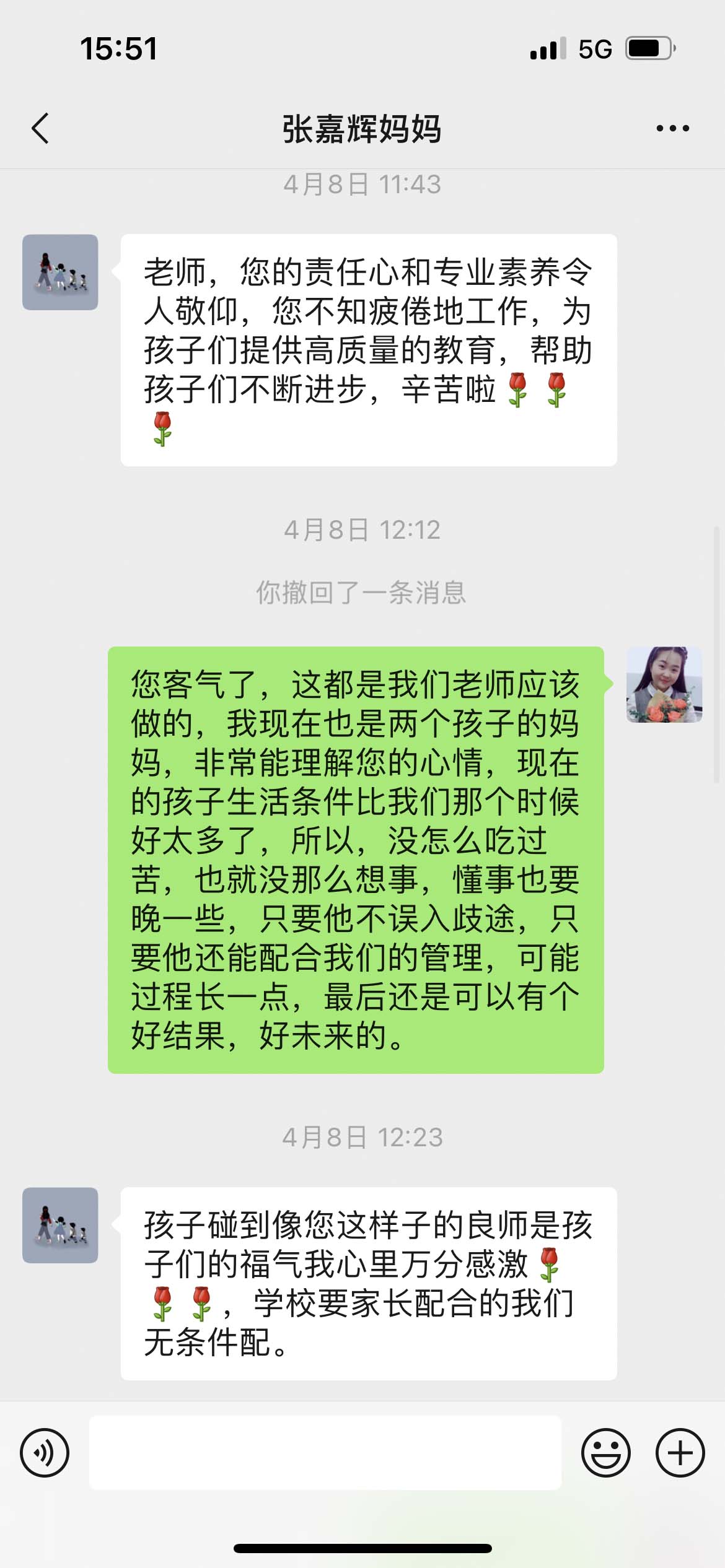Tap the message text field
725x1568 pixels.
pyautogui.click(x=325, y=1453)
